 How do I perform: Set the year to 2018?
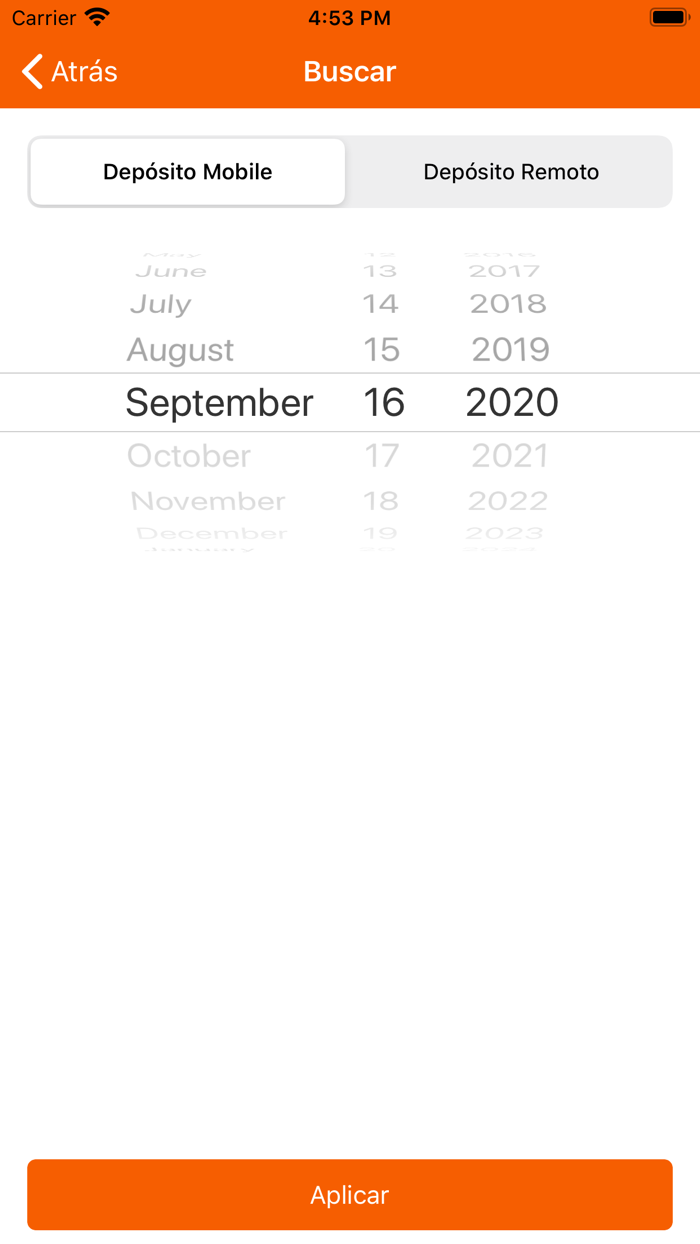coord(508,304)
